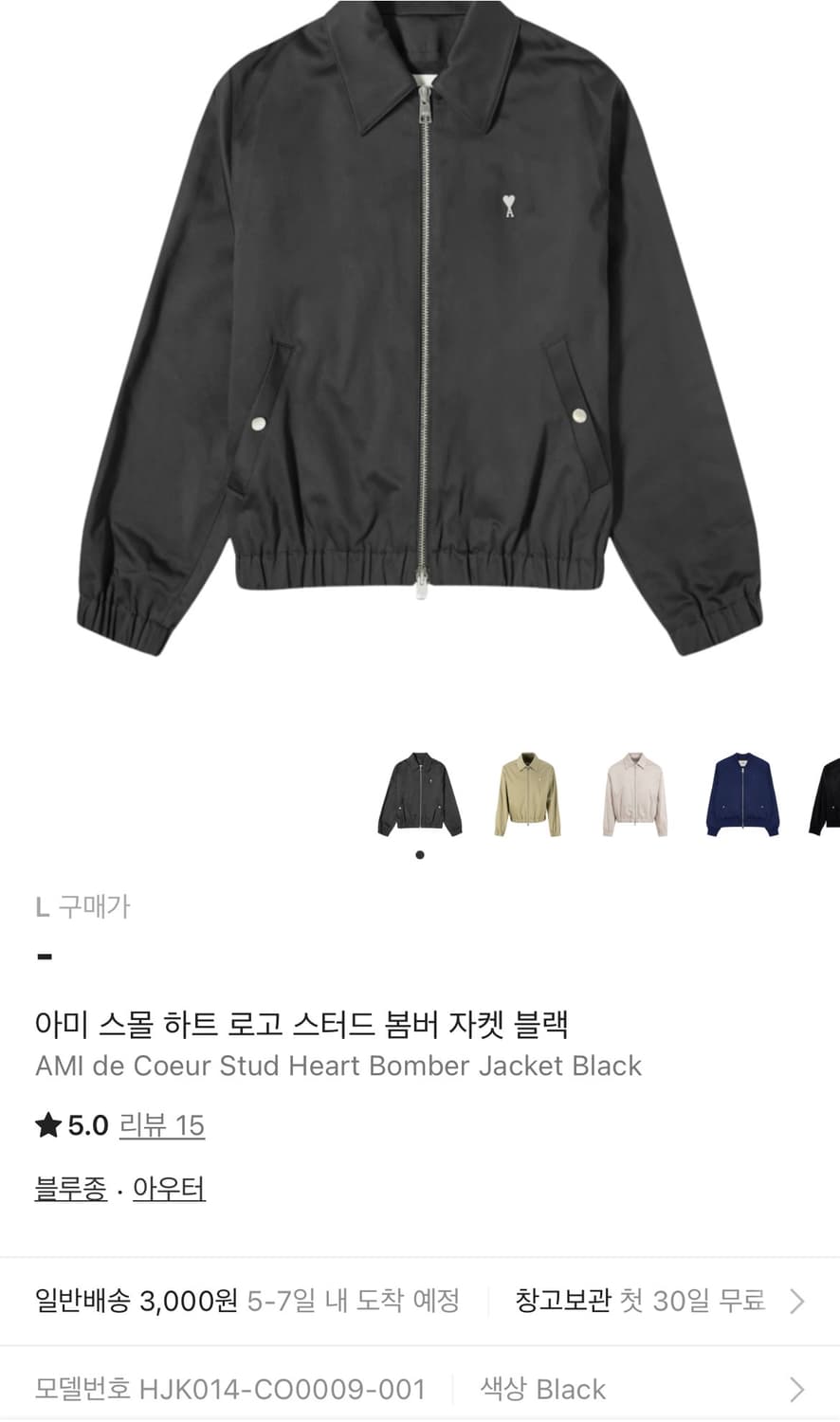
Task: Select the beige jacket color variant
Action: [526, 794]
